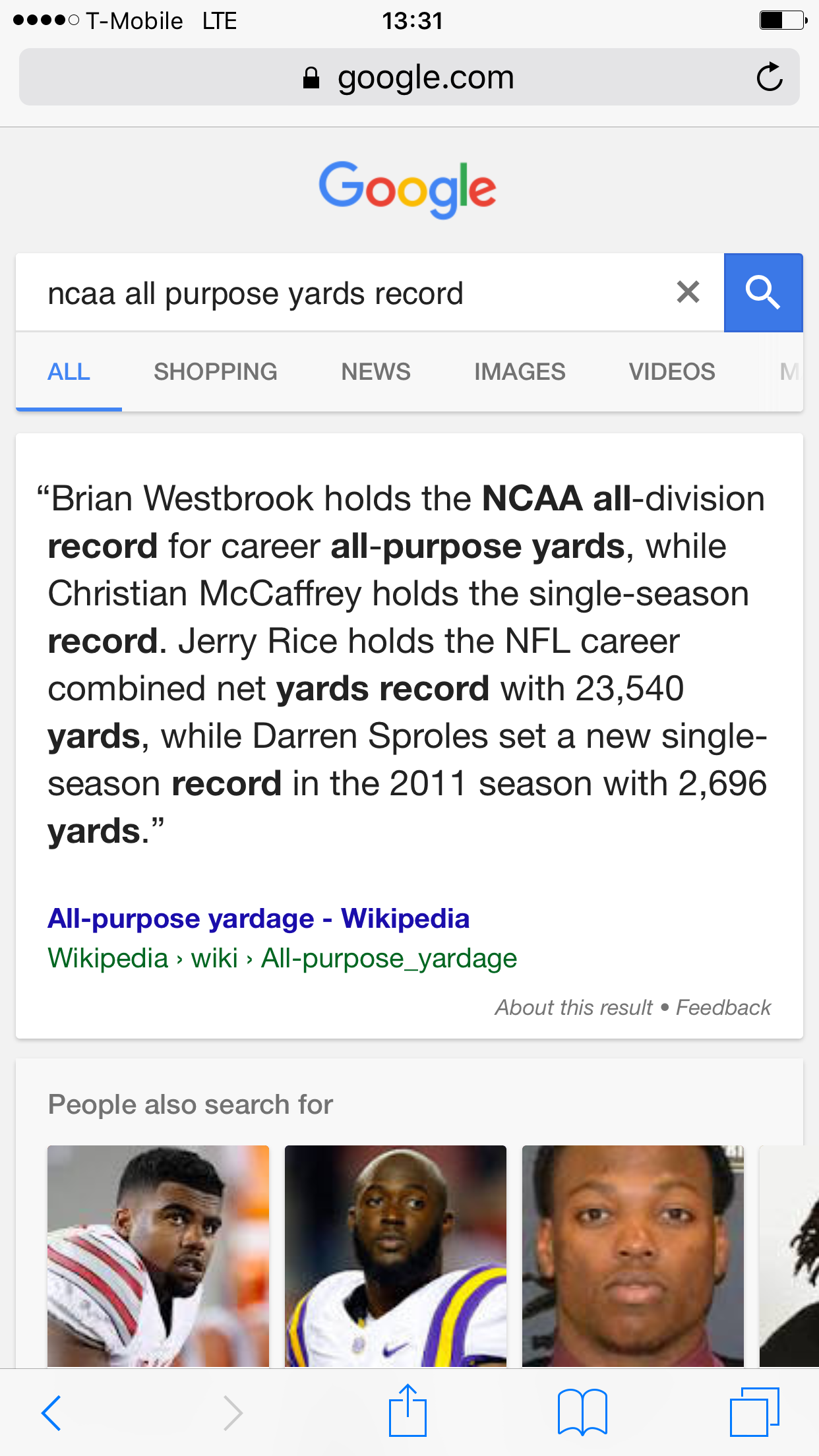Image resolution: width=819 pixels, height=1456 pixels.
Task: Reload the page in Safari
Action: pyautogui.click(x=769, y=77)
